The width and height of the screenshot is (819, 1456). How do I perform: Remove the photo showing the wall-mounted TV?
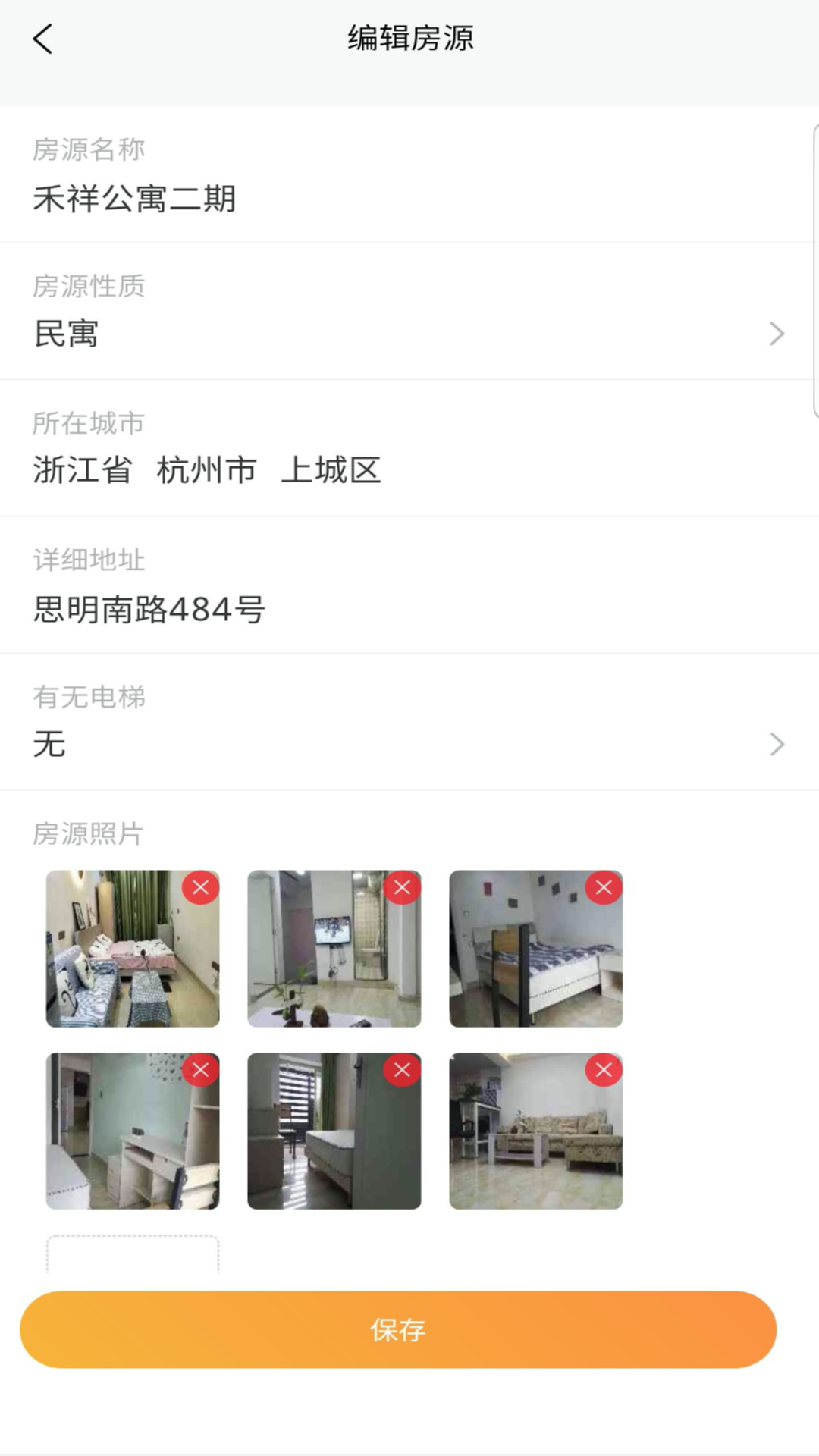coord(402,887)
